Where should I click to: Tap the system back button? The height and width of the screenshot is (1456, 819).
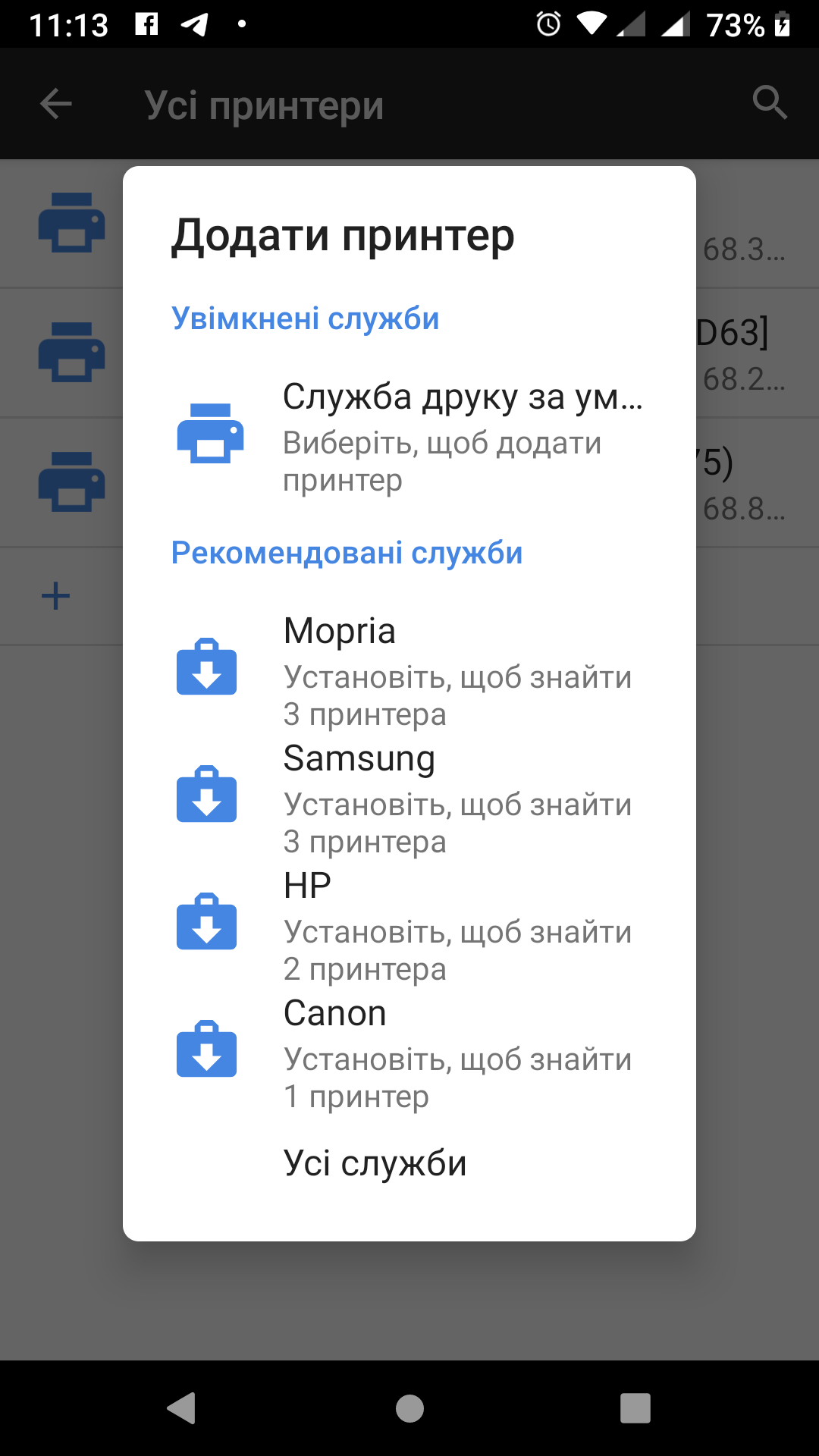[182, 1408]
